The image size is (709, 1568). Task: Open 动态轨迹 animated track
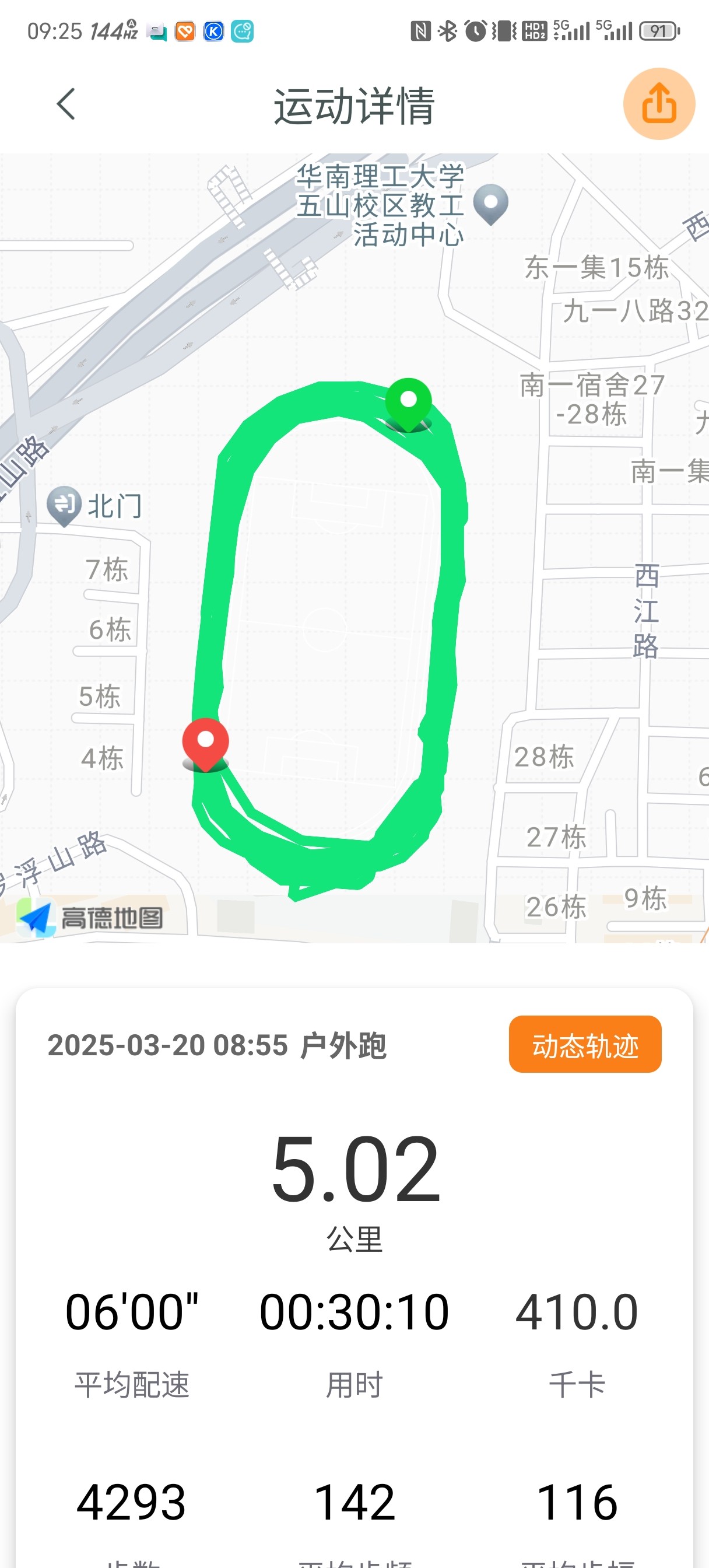(x=584, y=1044)
